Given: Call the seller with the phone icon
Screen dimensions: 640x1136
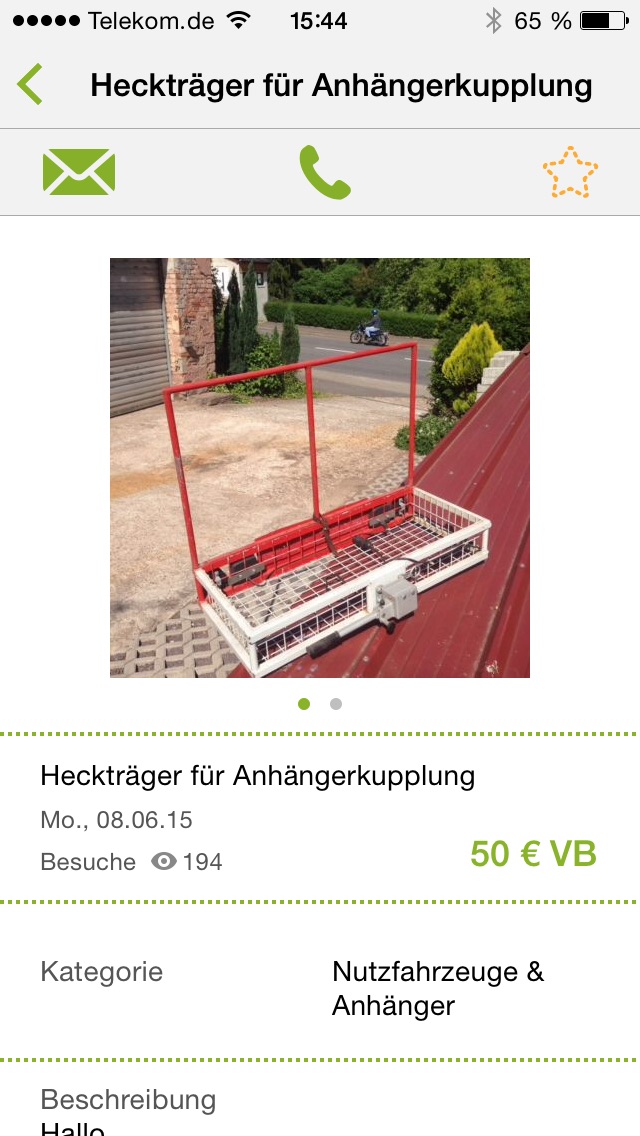Looking at the screenshot, I should click(x=325, y=172).
